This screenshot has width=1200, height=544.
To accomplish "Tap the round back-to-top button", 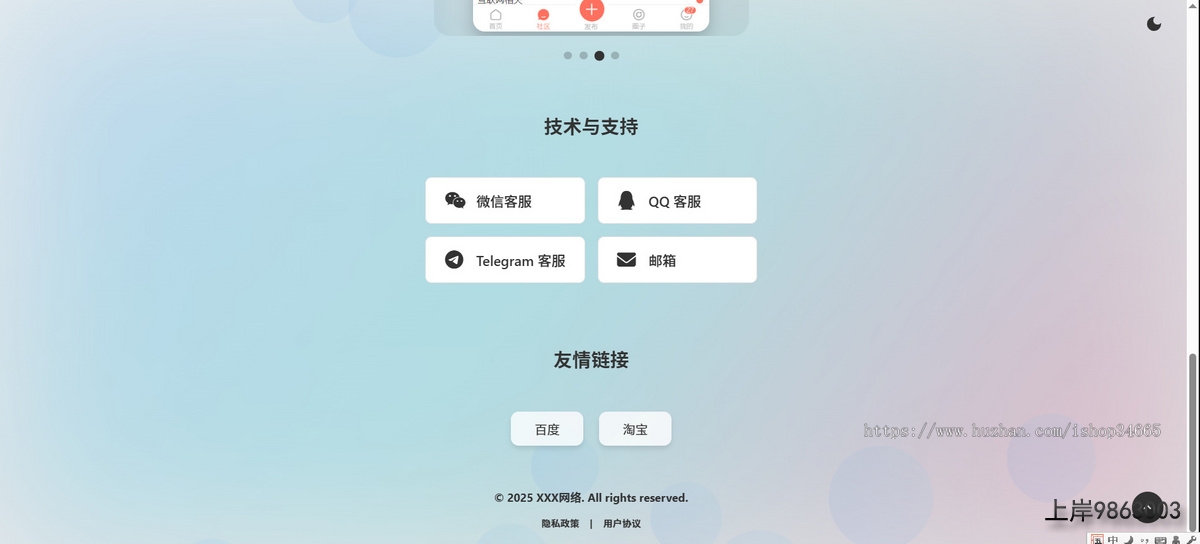I will [x=1147, y=508].
